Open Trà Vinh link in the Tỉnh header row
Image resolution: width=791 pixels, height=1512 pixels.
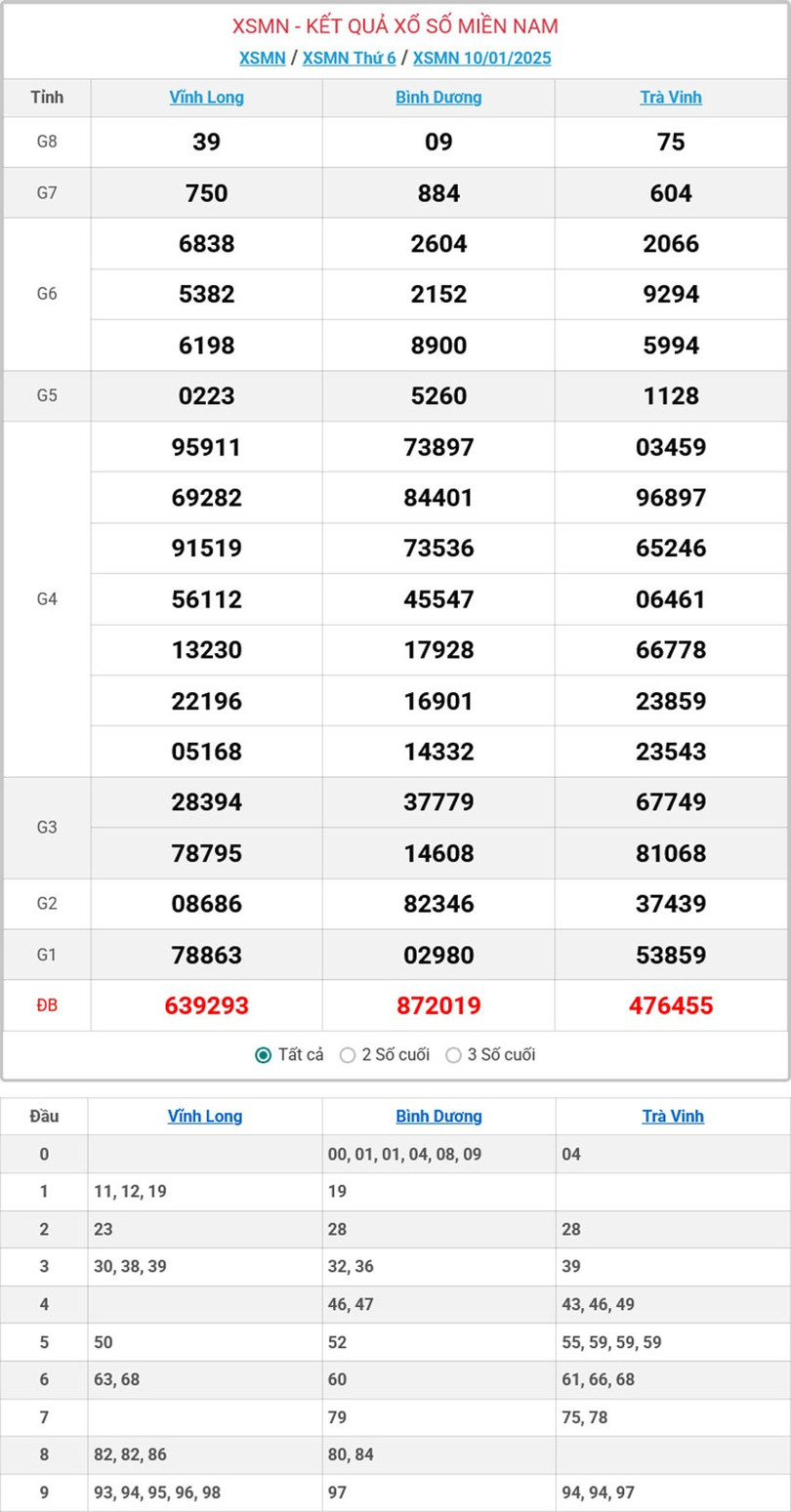[x=671, y=98]
